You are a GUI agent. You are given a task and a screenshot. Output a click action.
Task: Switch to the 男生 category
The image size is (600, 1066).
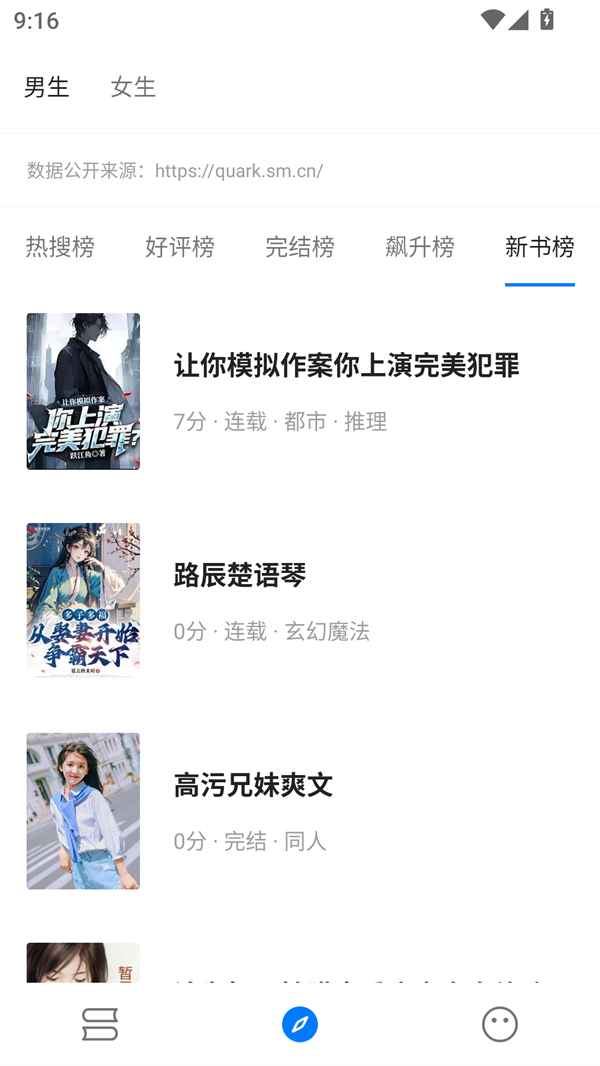click(x=47, y=87)
